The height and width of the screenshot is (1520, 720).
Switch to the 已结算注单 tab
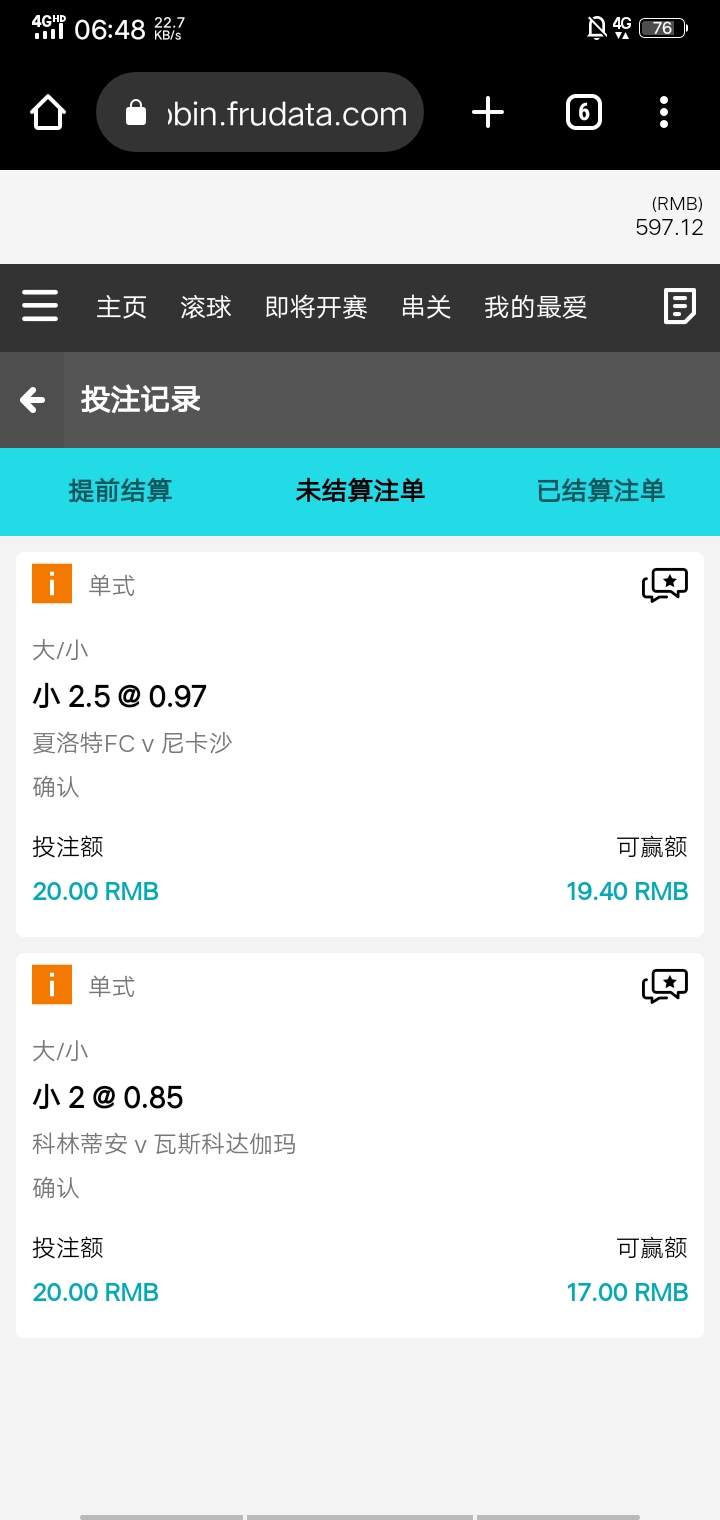pos(600,491)
